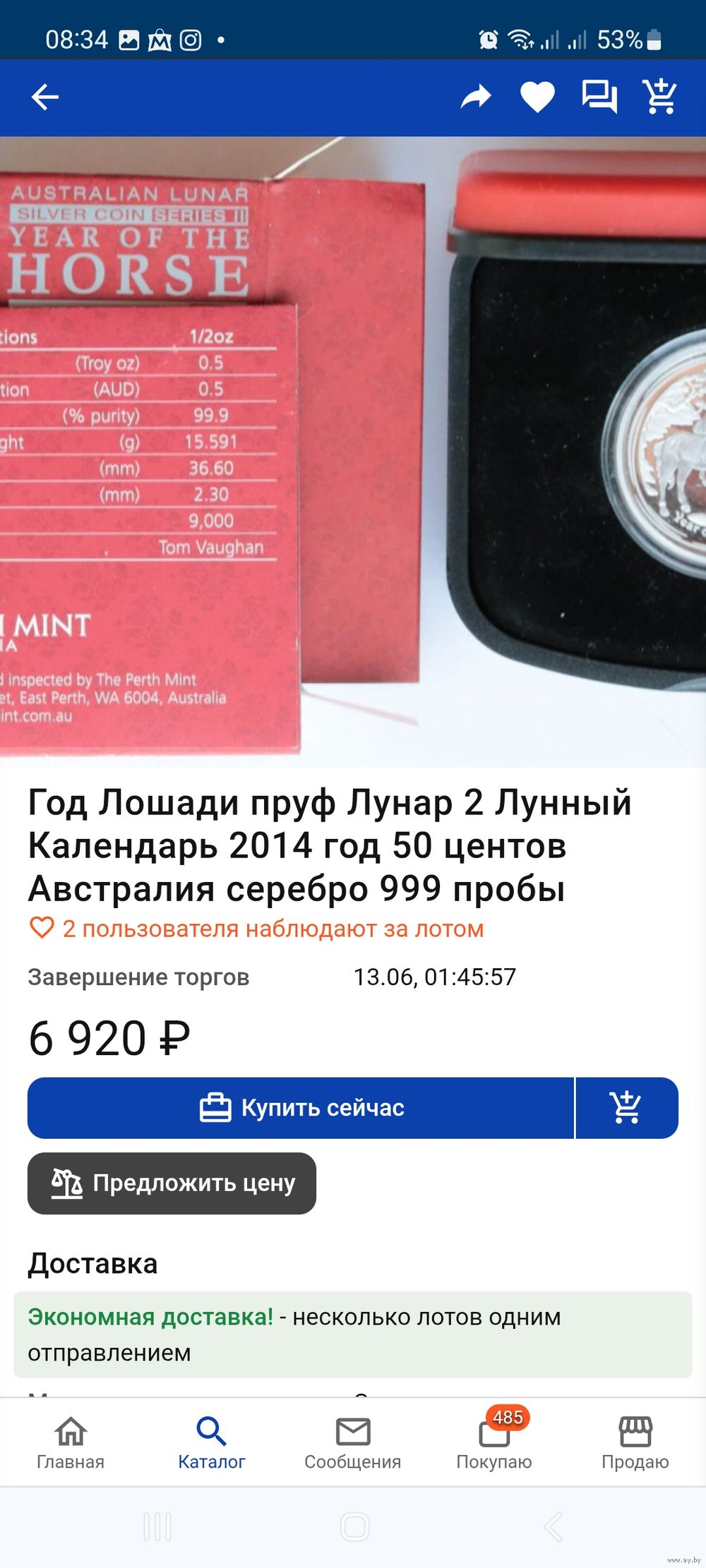Tap the cart button beside Купить сейчас

click(627, 1107)
